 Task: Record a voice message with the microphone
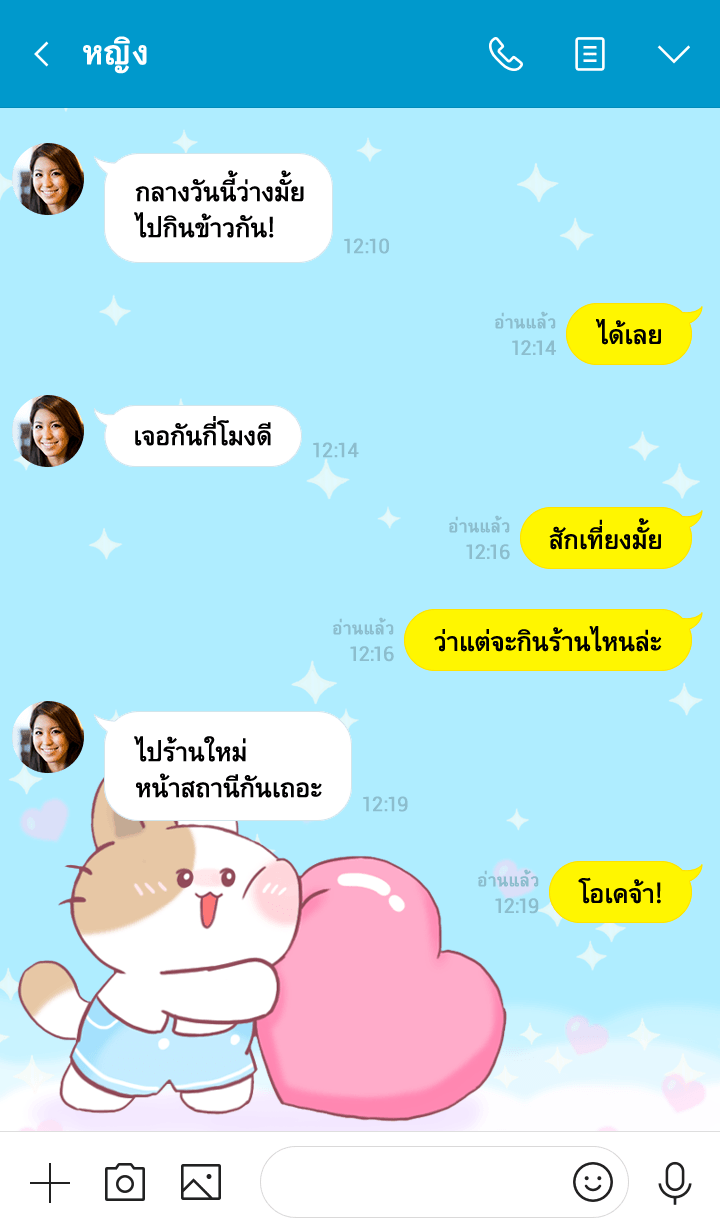[x=675, y=1183]
